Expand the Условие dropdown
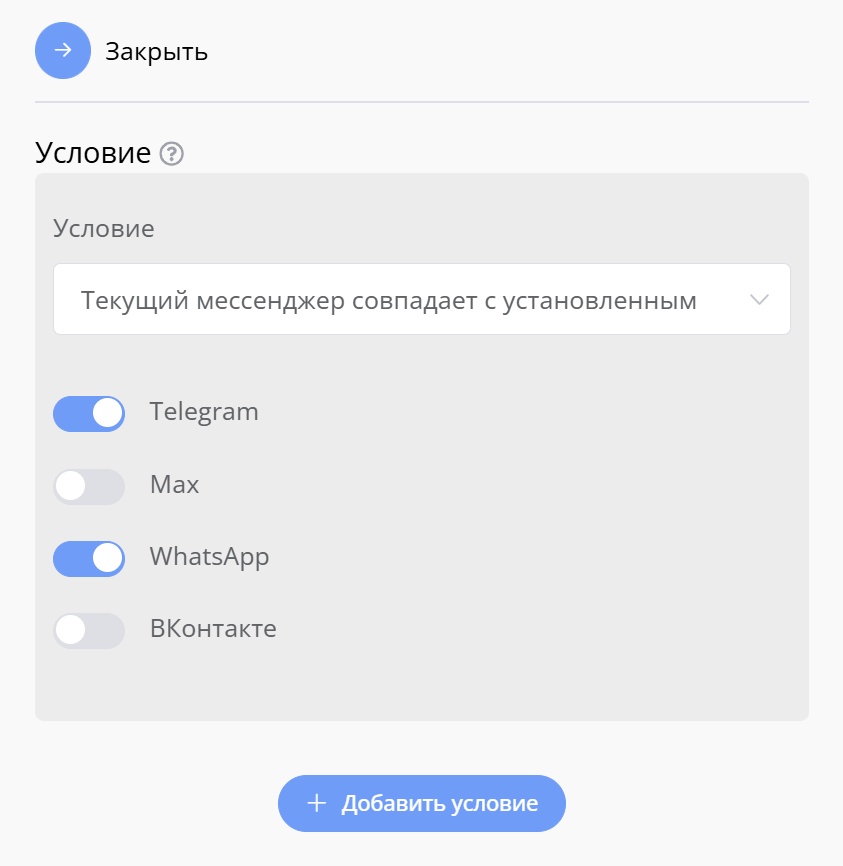843x866 pixels. (421, 300)
